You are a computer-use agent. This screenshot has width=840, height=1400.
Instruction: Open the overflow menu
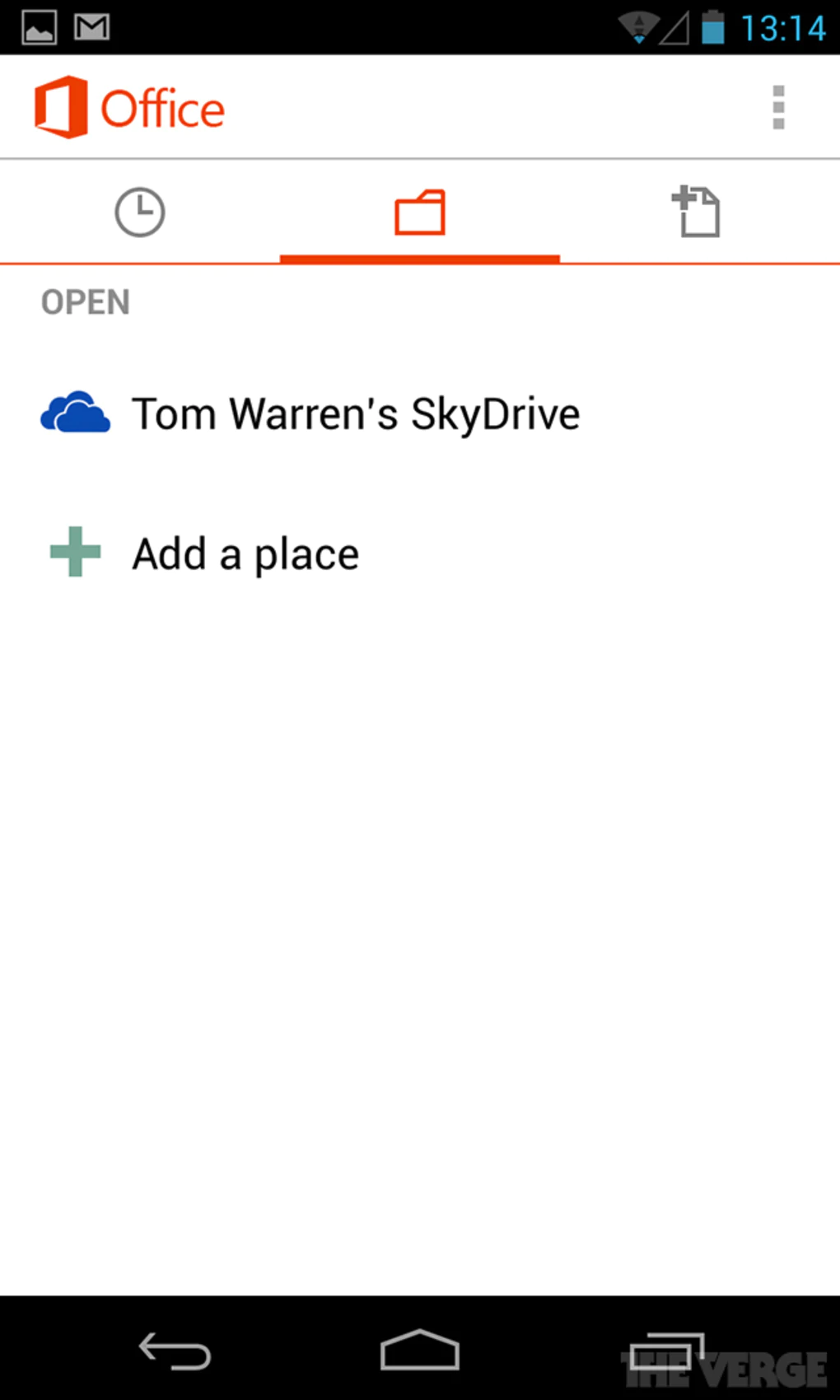778,107
